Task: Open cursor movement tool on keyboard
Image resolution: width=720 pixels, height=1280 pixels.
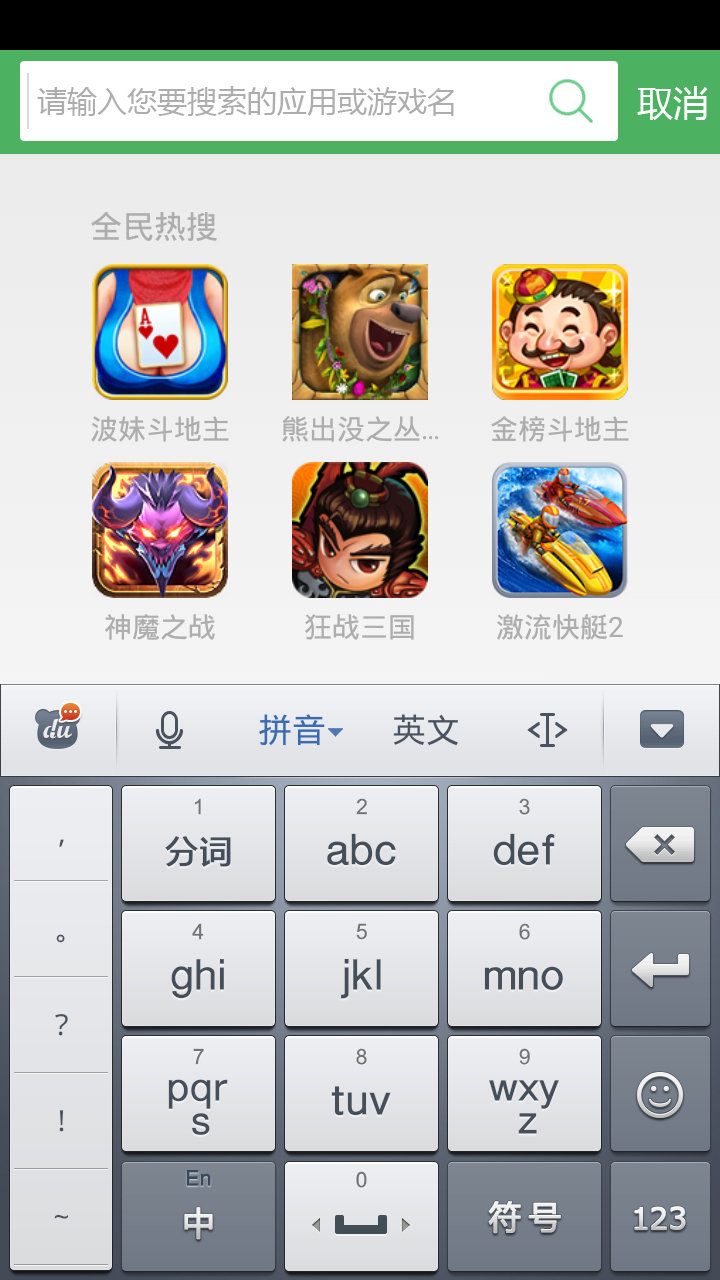Action: click(x=547, y=731)
